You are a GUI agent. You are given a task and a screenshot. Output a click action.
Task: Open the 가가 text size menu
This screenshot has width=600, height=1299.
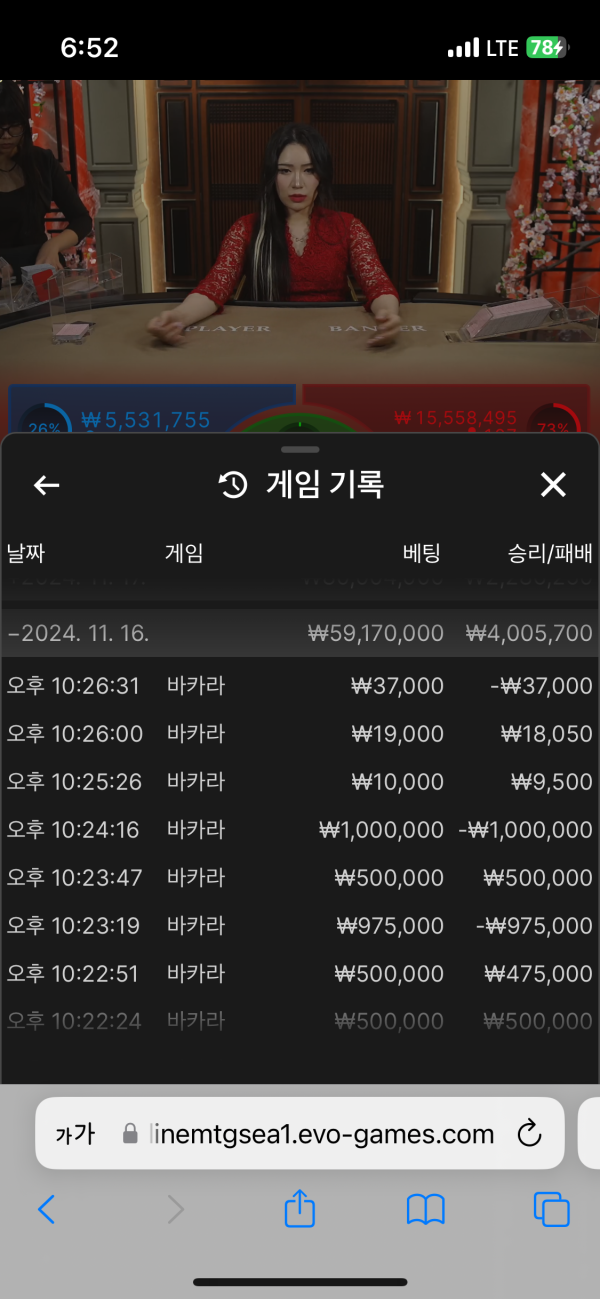click(75, 1134)
